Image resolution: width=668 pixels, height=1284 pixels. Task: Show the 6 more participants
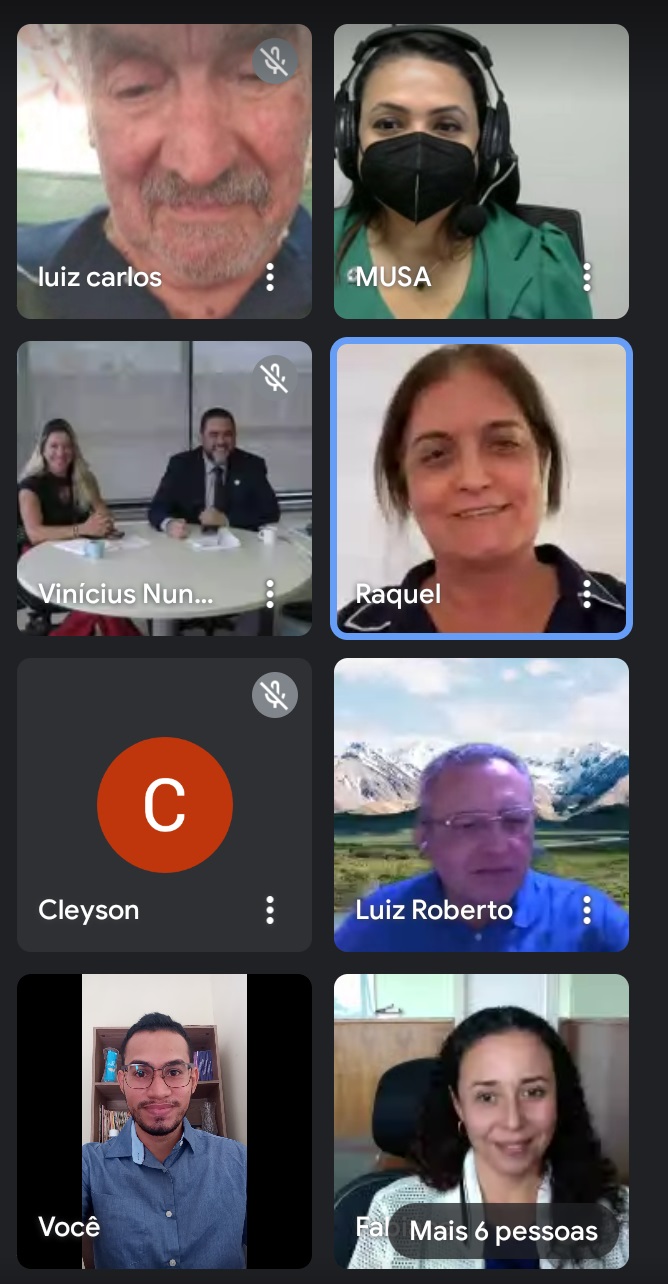(503, 1232)
